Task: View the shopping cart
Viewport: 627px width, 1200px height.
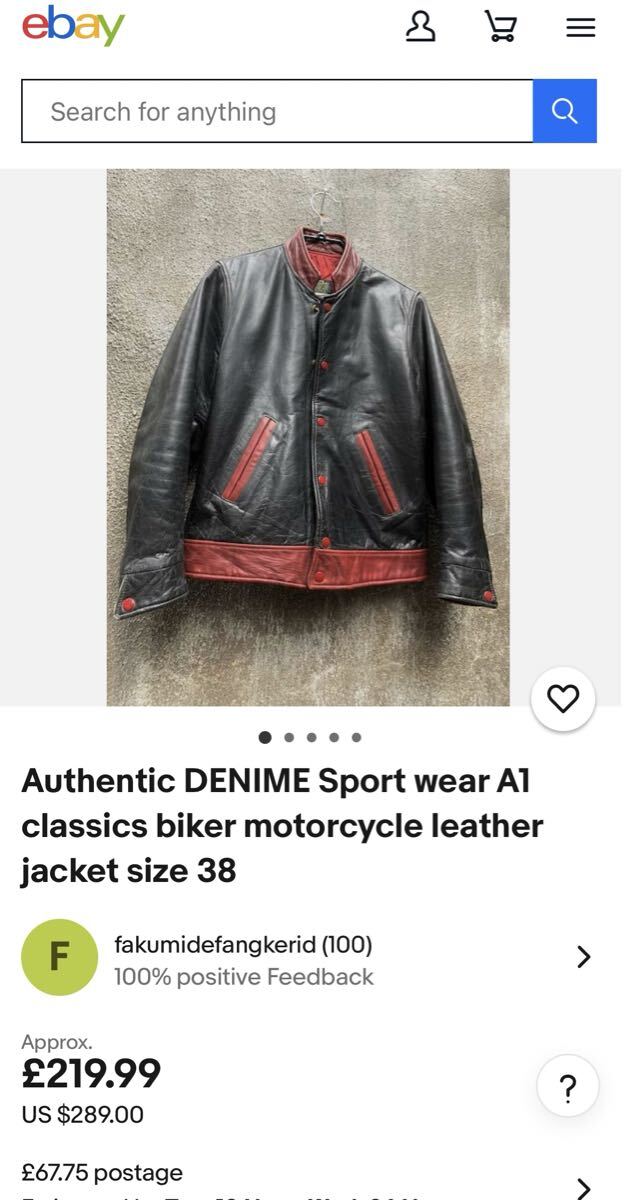Action: coord(500,27)
